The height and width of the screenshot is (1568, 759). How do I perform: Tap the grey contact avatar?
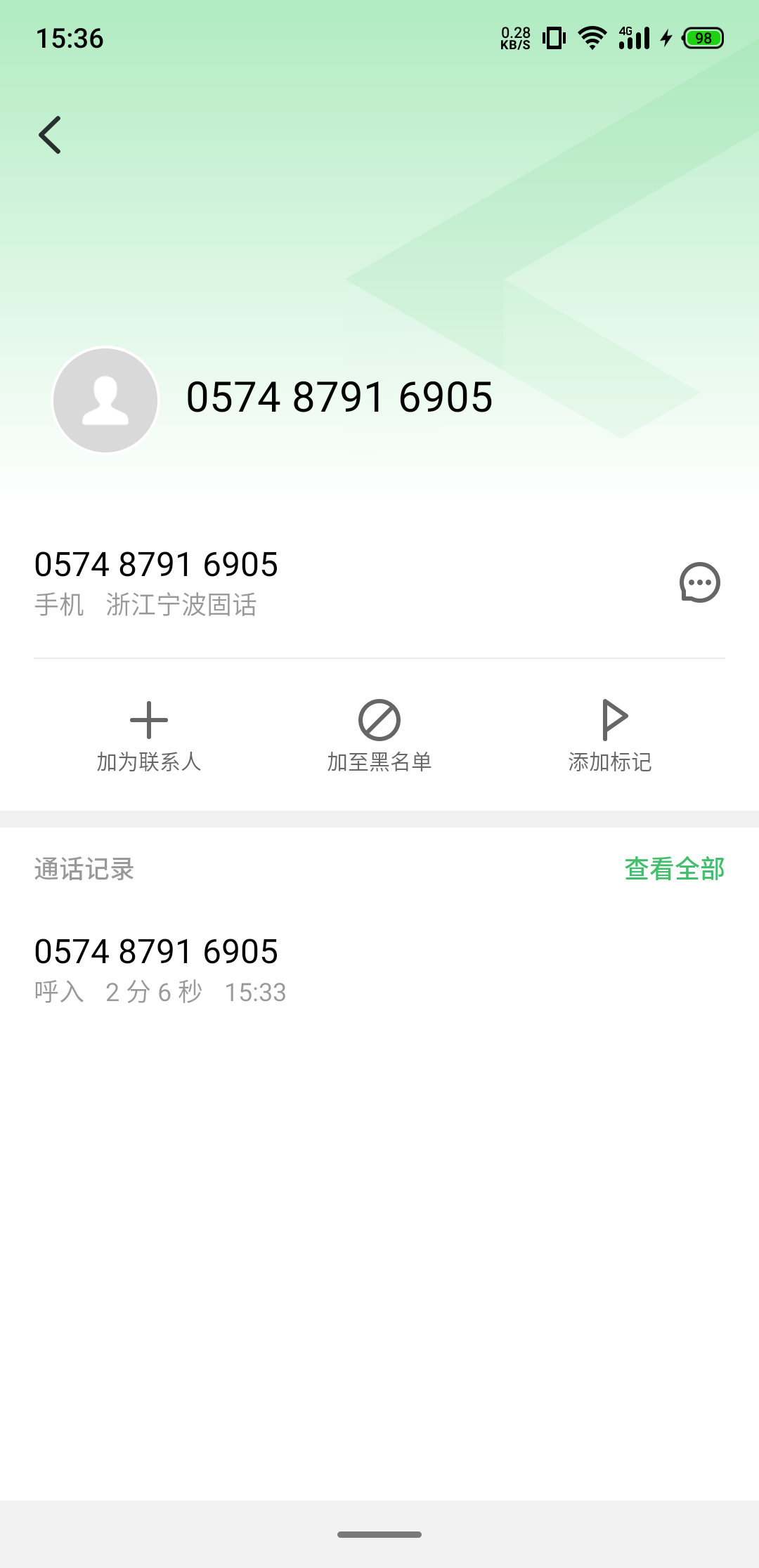[x=105, y=400]
